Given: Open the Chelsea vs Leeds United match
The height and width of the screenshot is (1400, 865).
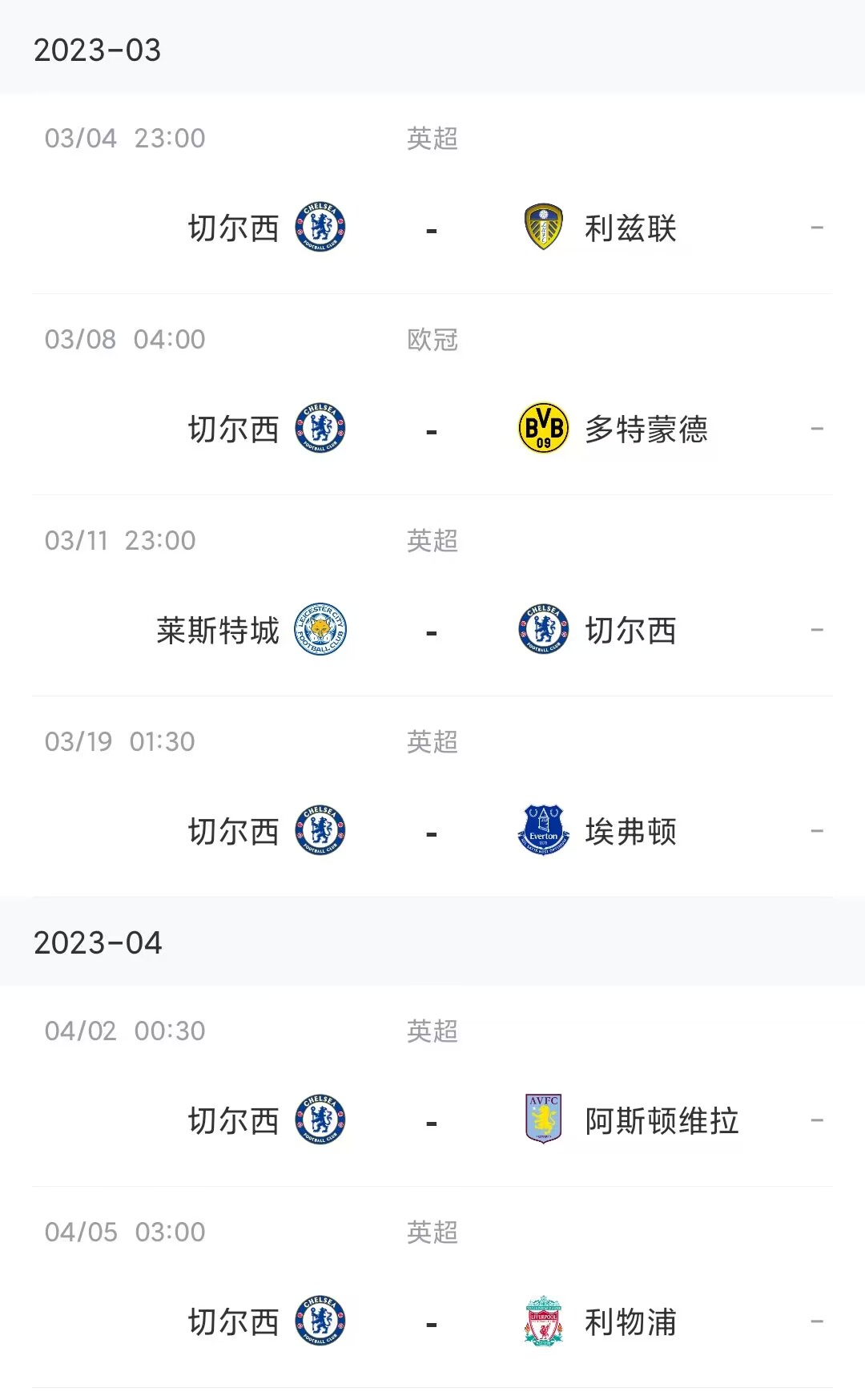Looking at the screenshot, I should point(432,194).
